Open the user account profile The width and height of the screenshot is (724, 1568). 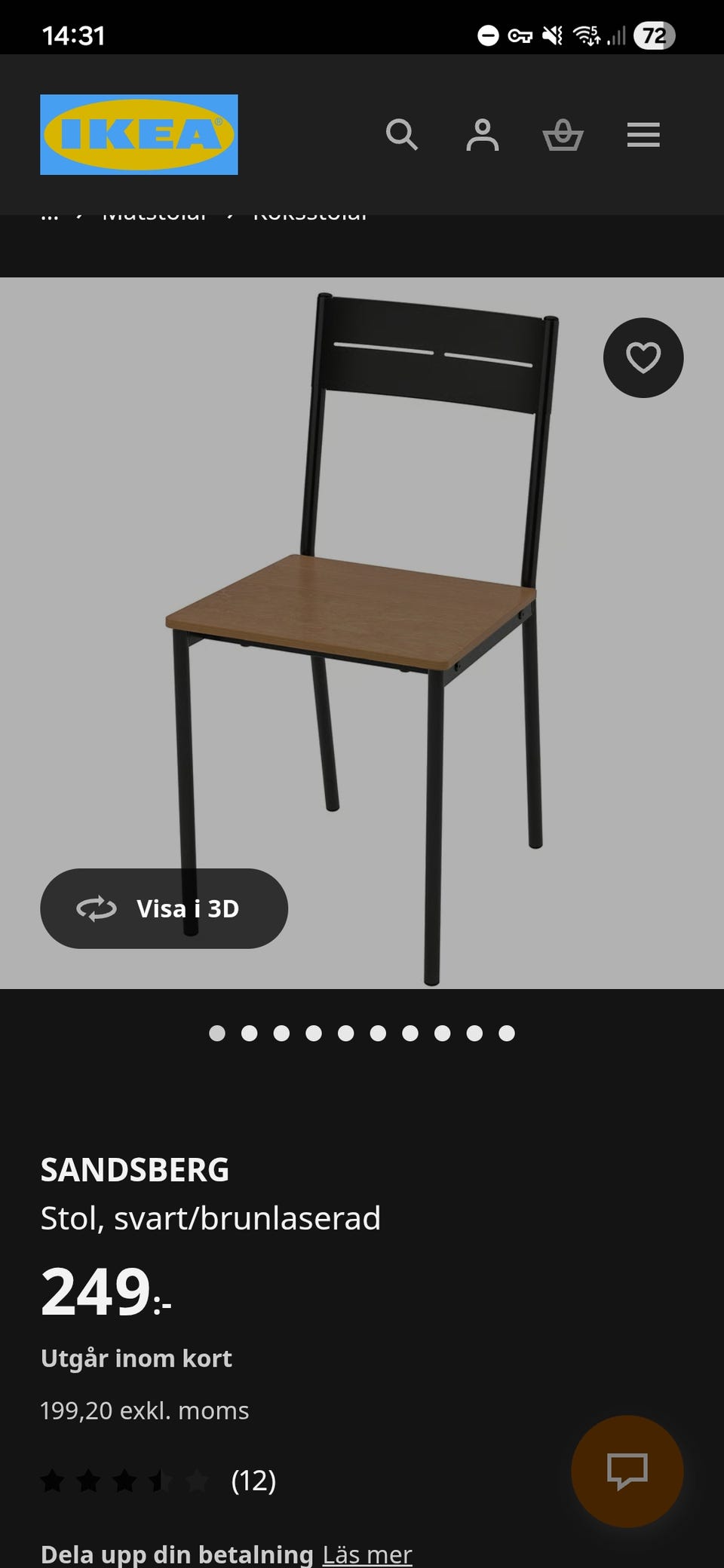pos(482,135)
